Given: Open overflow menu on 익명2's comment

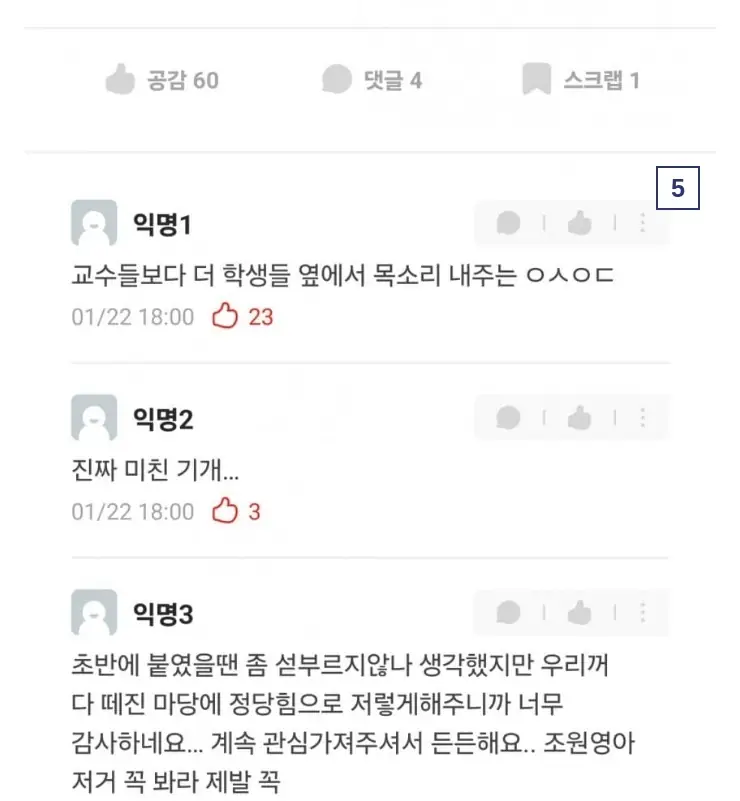Looking at the screenshot, I should coord(642,417).
